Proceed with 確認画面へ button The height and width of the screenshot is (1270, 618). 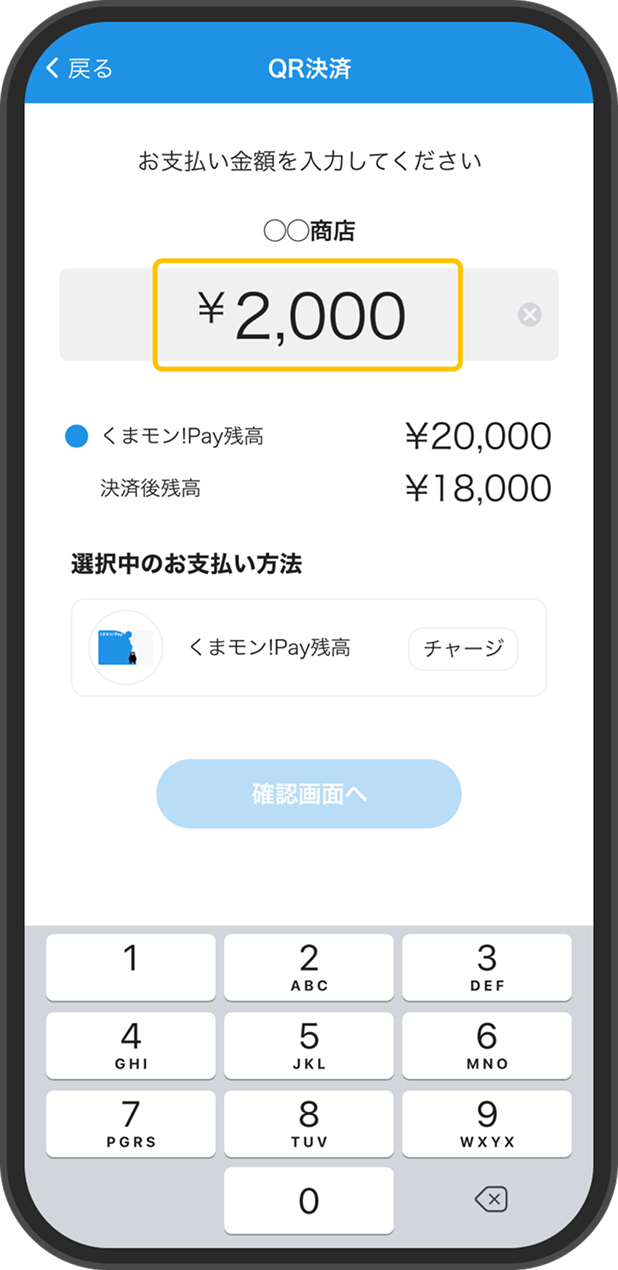click(308, 794)
